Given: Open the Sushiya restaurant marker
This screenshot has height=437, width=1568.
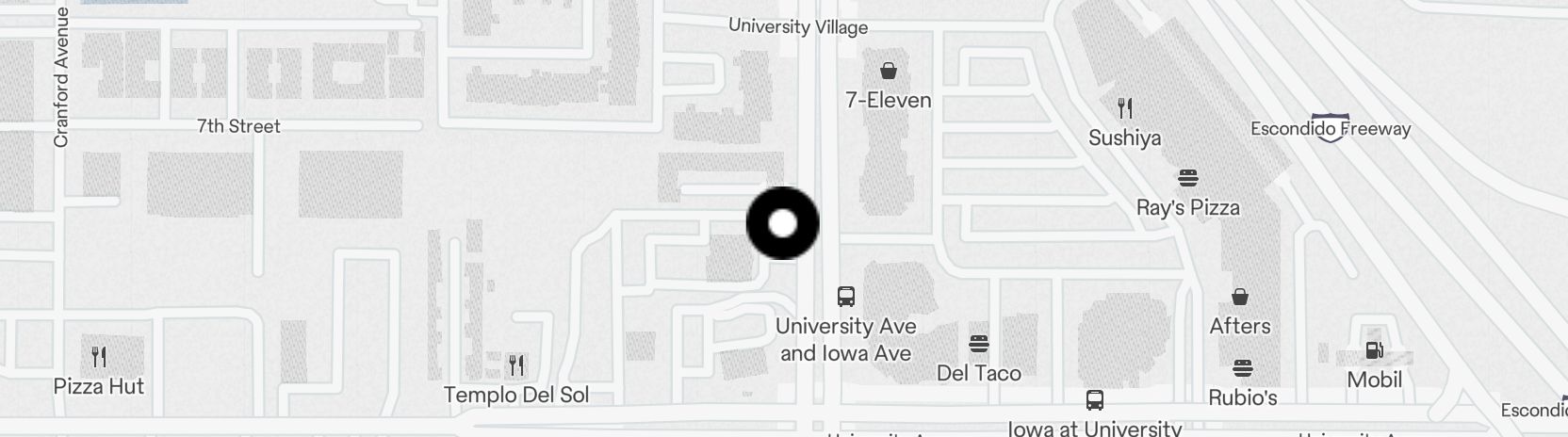Looking at the screenshot, I should tap(1124, 107).
